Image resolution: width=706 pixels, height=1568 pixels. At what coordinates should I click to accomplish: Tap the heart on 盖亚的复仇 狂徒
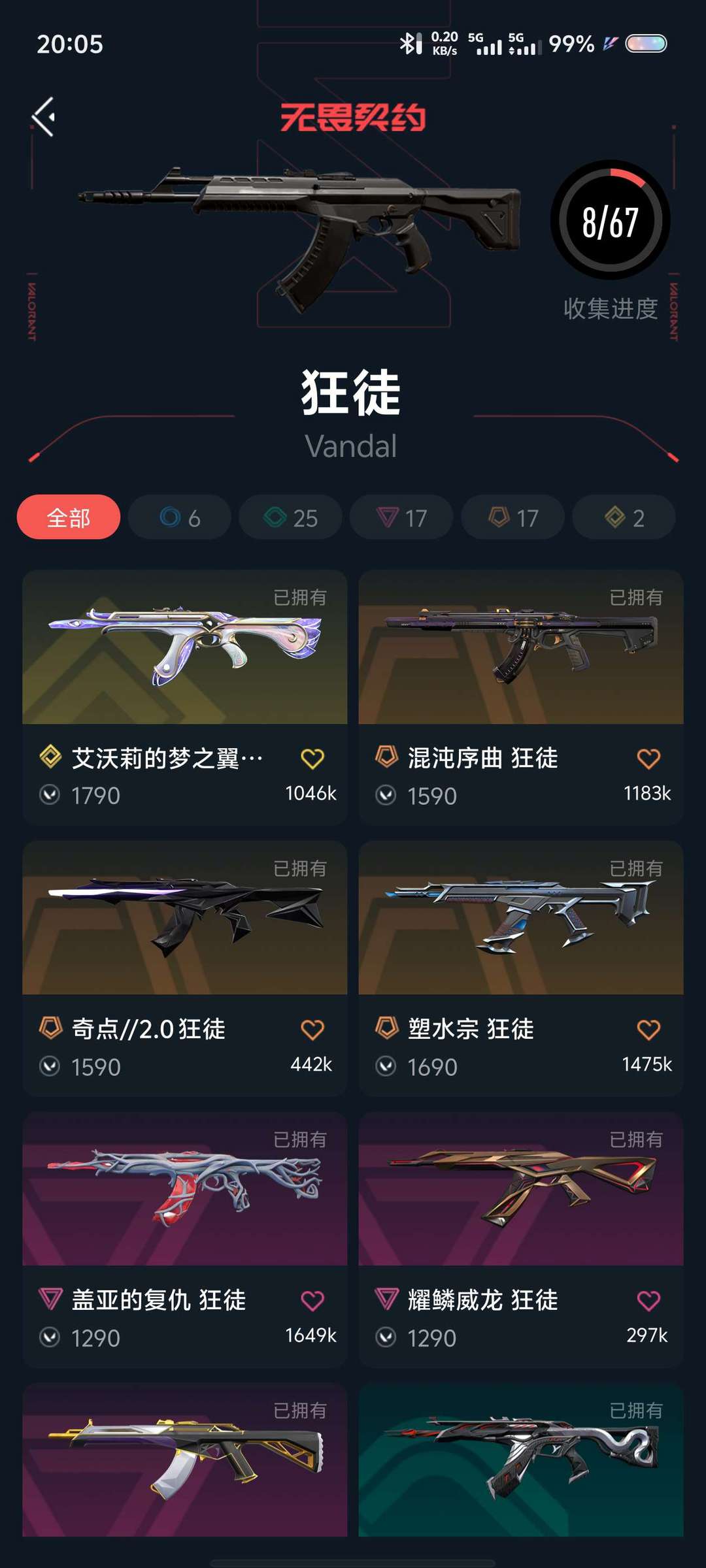[312, 1301]
